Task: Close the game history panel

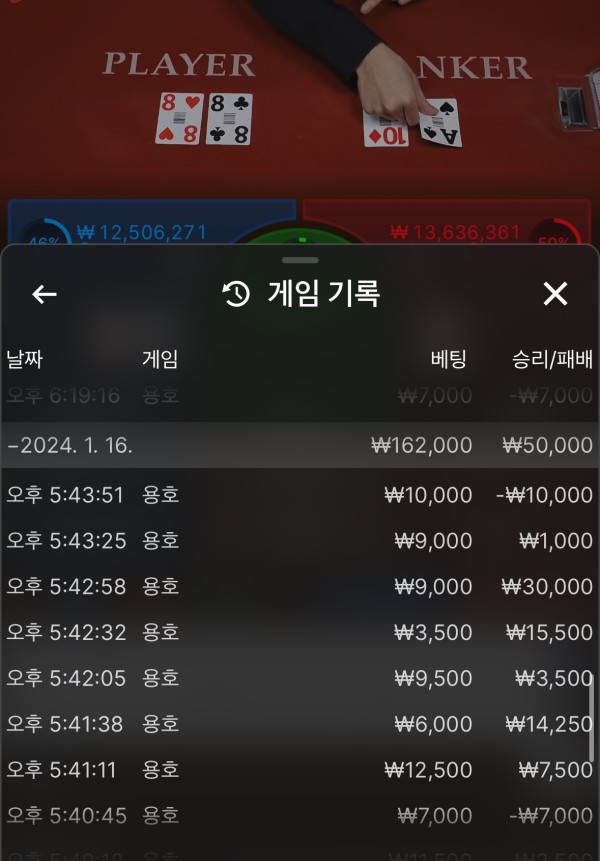Action: [555, 294]
